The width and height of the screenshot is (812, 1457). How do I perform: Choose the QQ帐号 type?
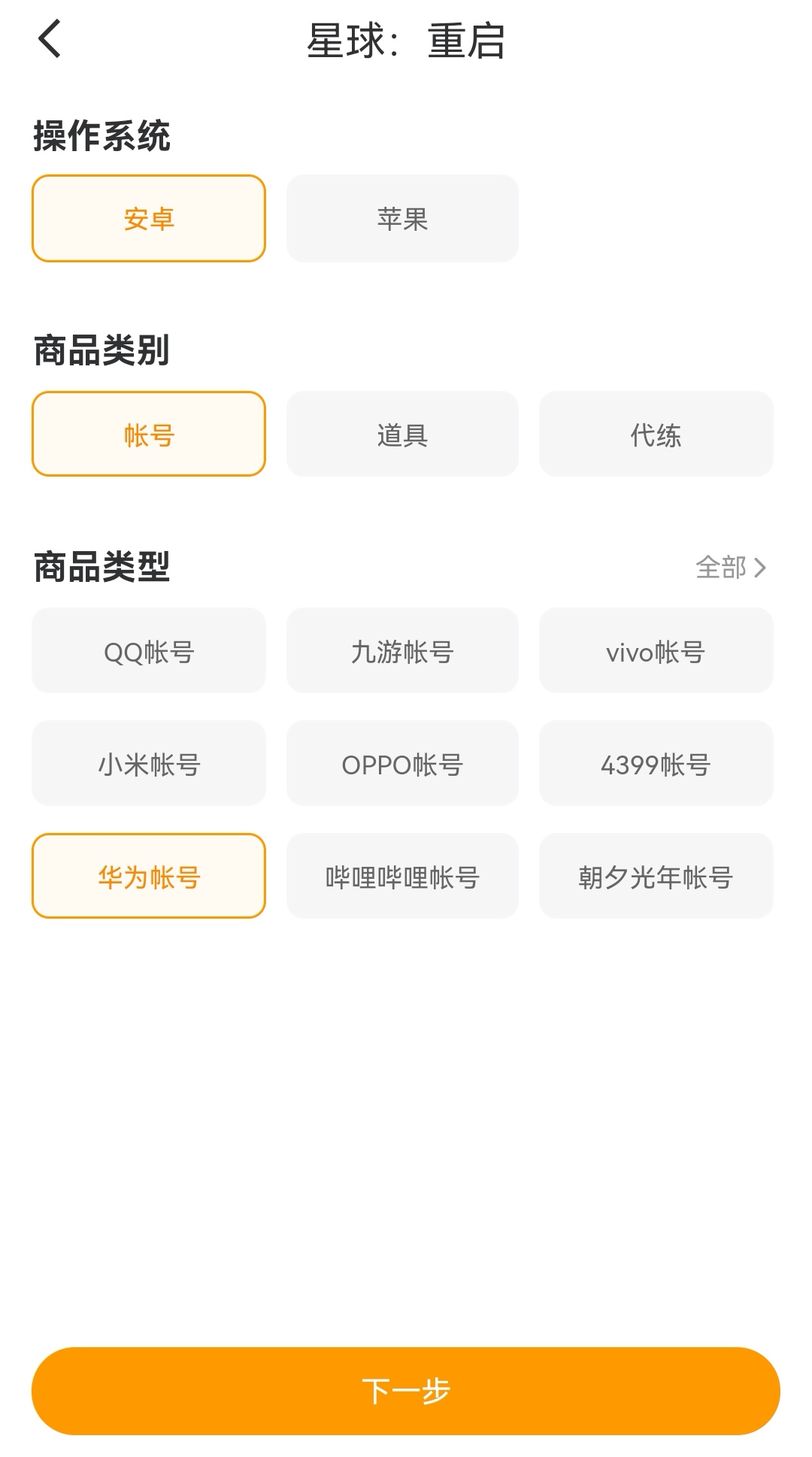149,651
